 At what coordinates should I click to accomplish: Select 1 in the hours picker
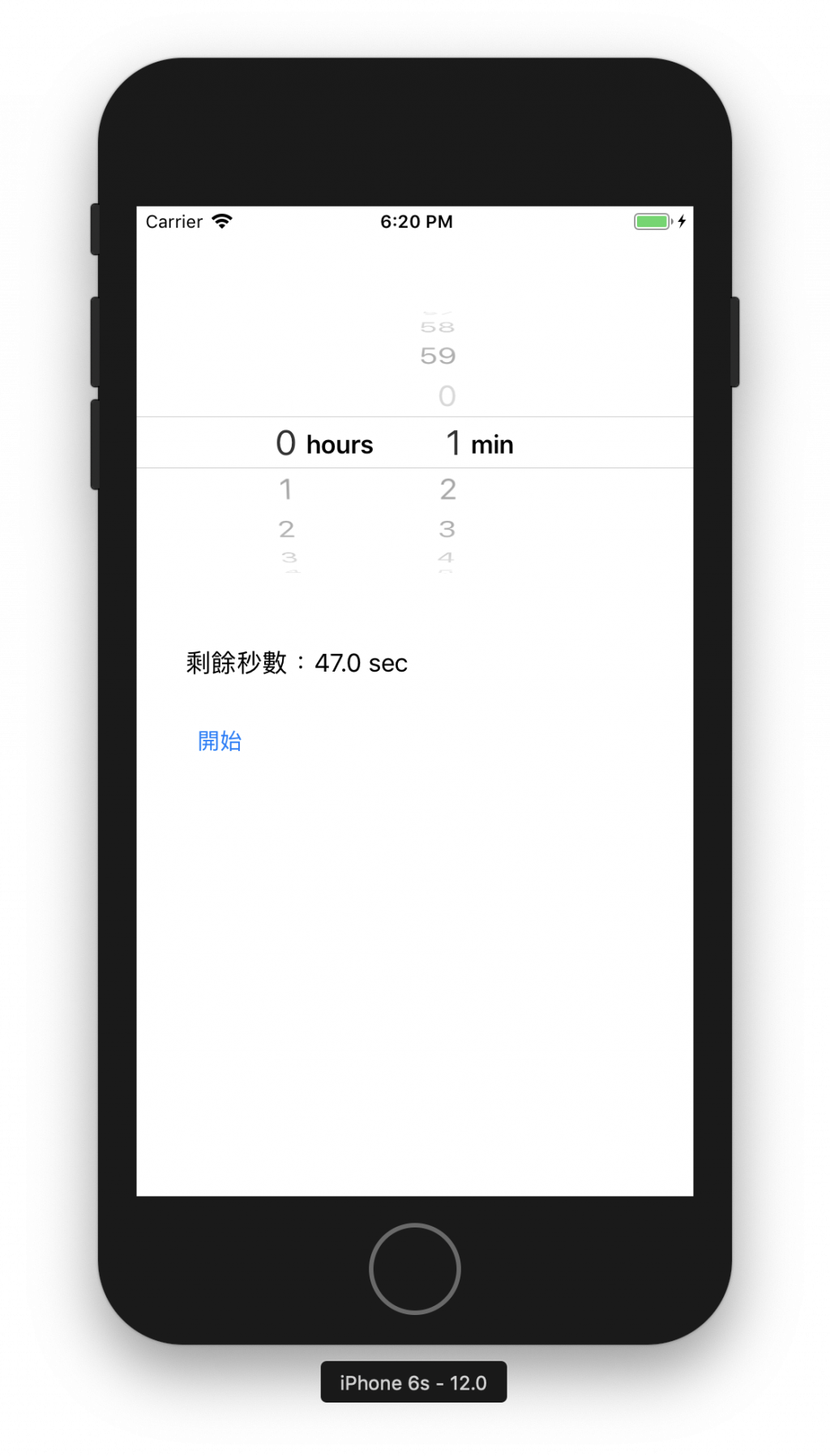click(285, 489)
